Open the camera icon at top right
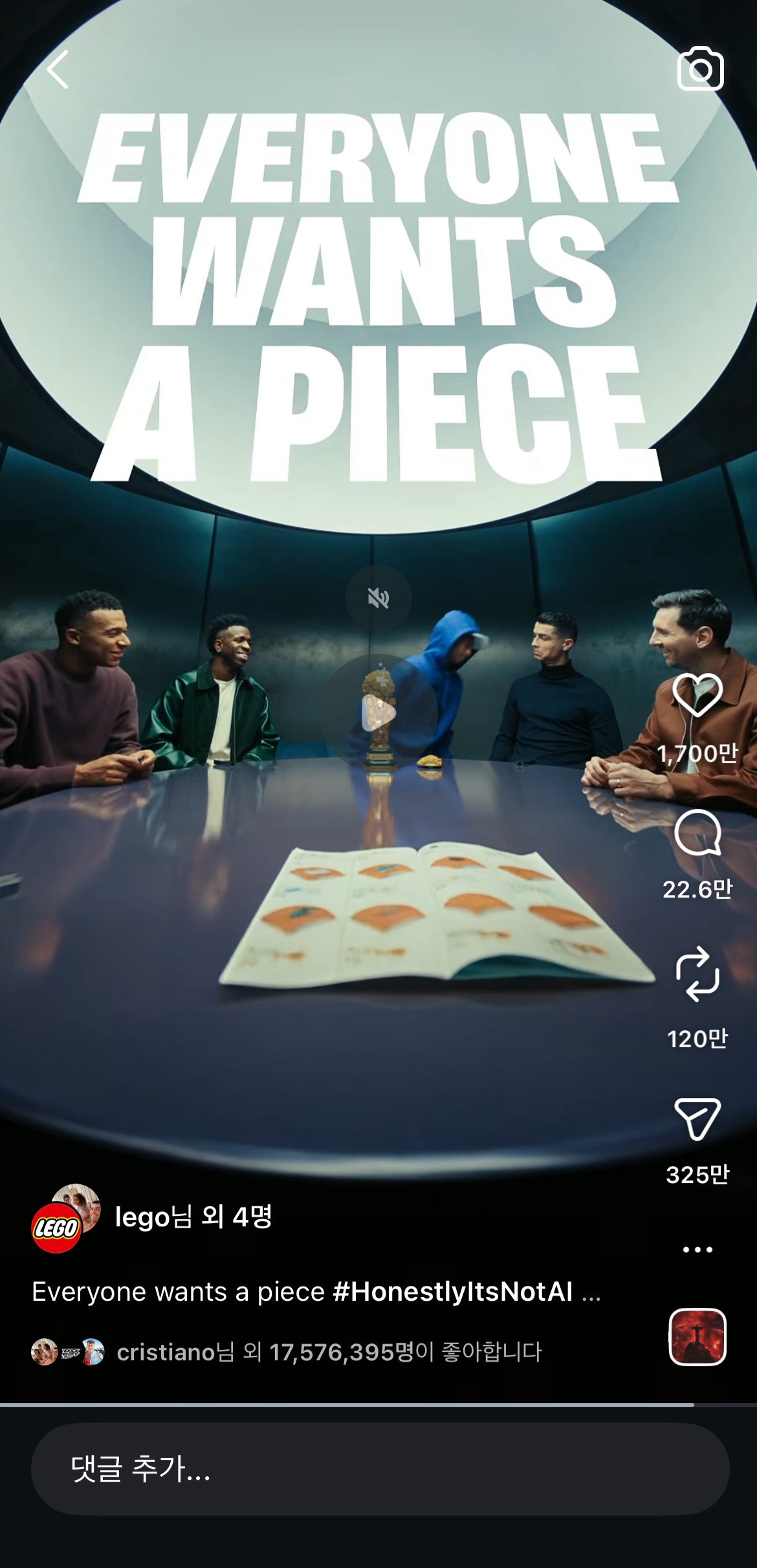Image resolution: width=757 pixels, height=1568 pixels. [x=700, y=69]
